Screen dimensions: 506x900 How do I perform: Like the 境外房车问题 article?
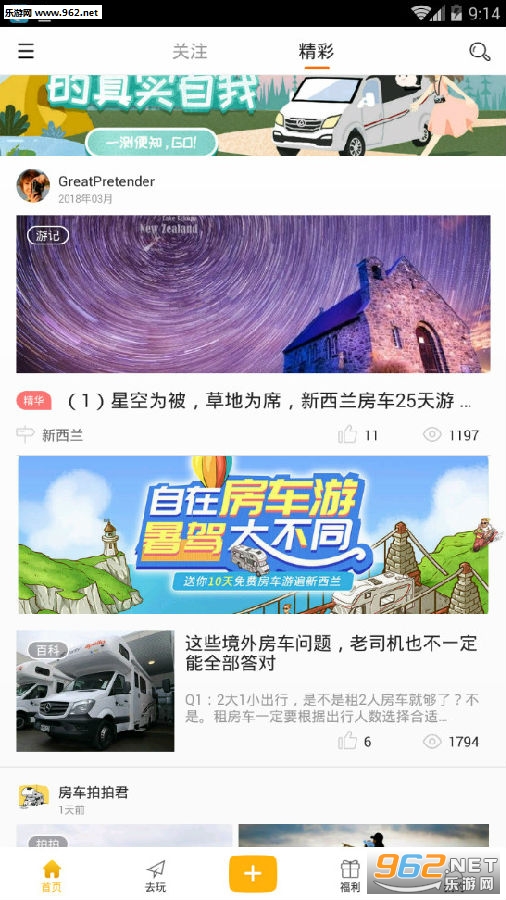tap(347, 741)
